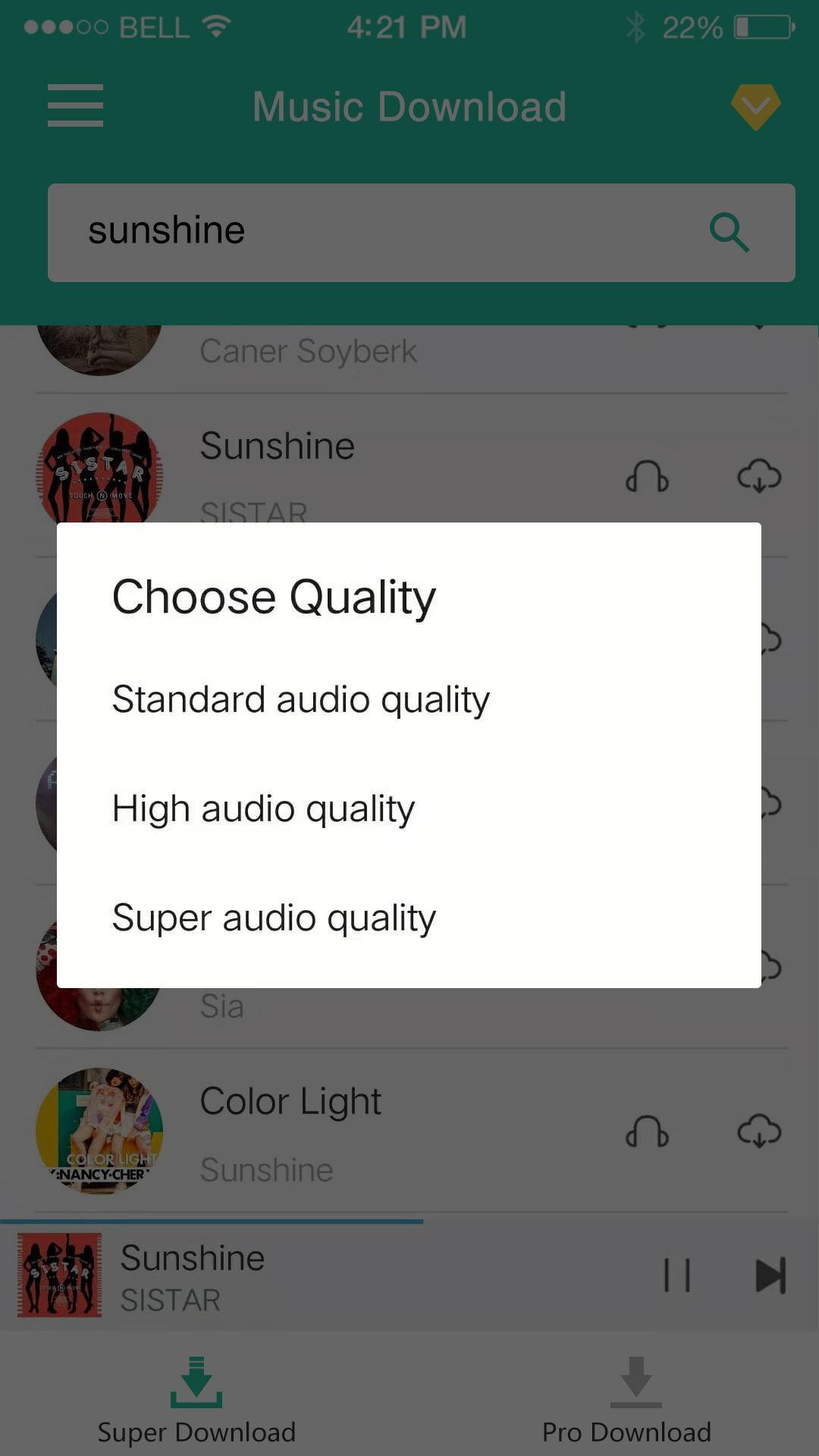Image resolution: width=819 pixels, height=1456 pixels.
Task: Listen to Sunshine by SISTAR
Action: click(x=647, y=477)
